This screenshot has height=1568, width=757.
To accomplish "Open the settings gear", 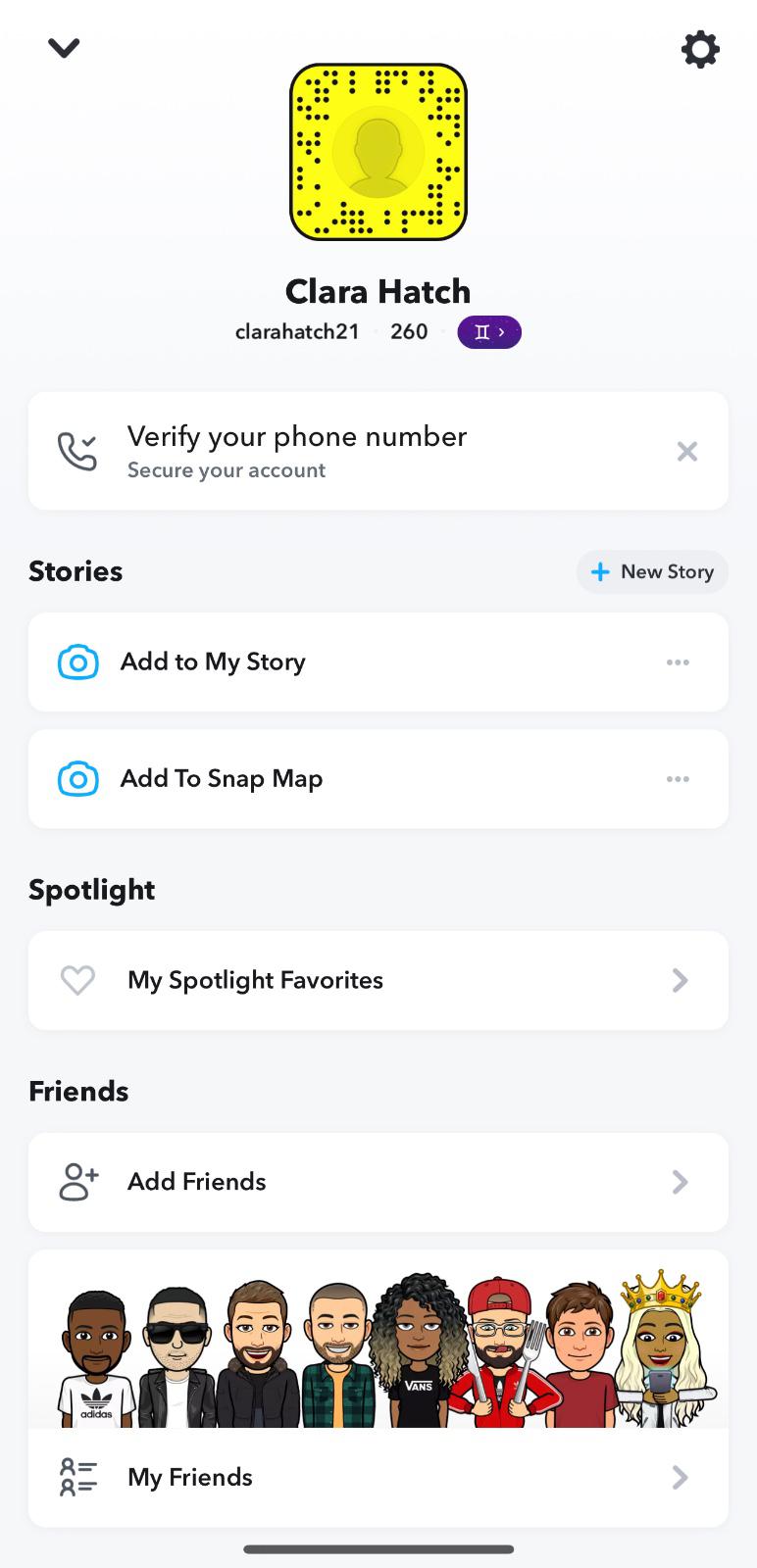I will coord(700,49).
